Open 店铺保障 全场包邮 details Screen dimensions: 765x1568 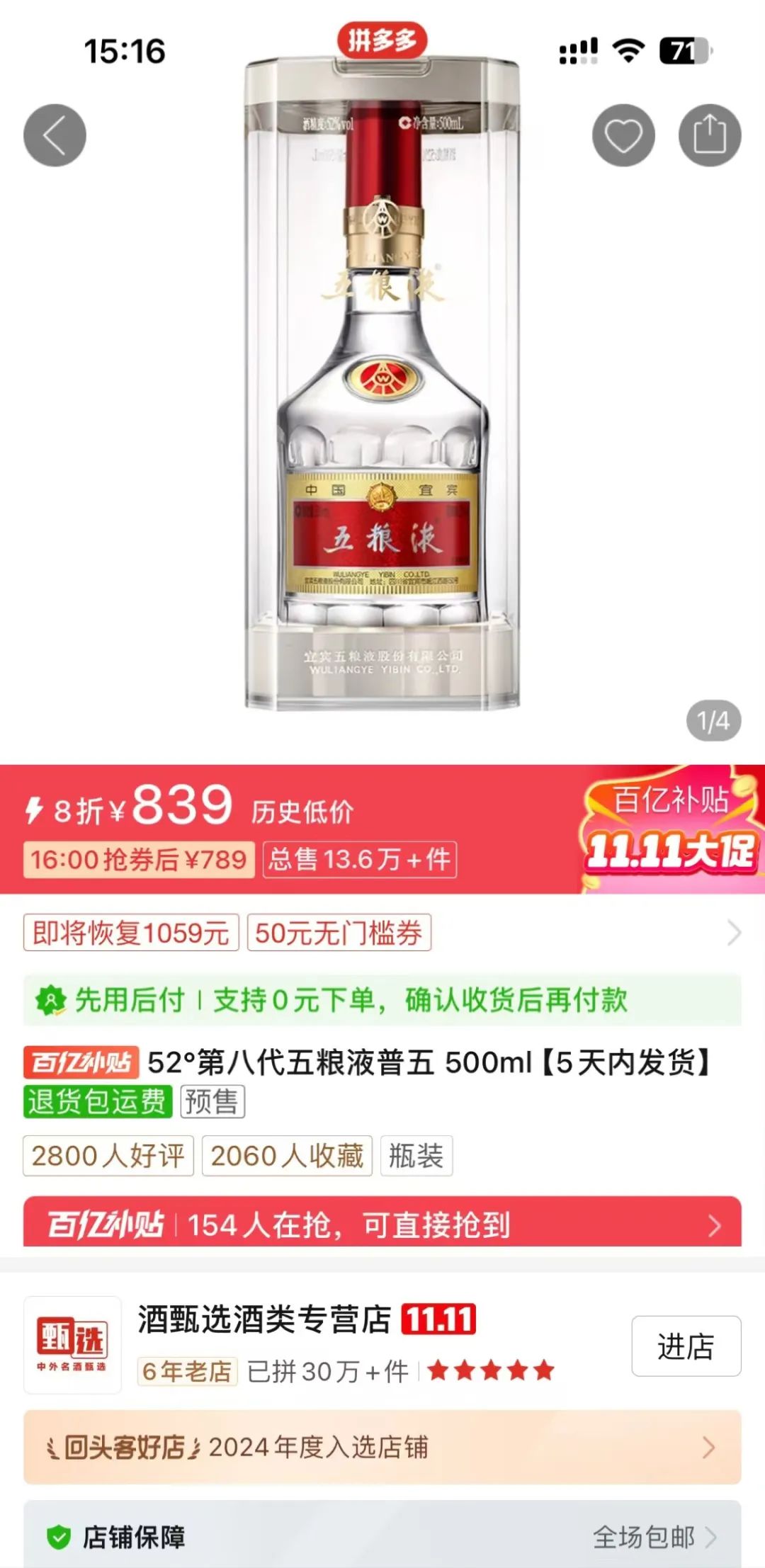coord(382,1537)
